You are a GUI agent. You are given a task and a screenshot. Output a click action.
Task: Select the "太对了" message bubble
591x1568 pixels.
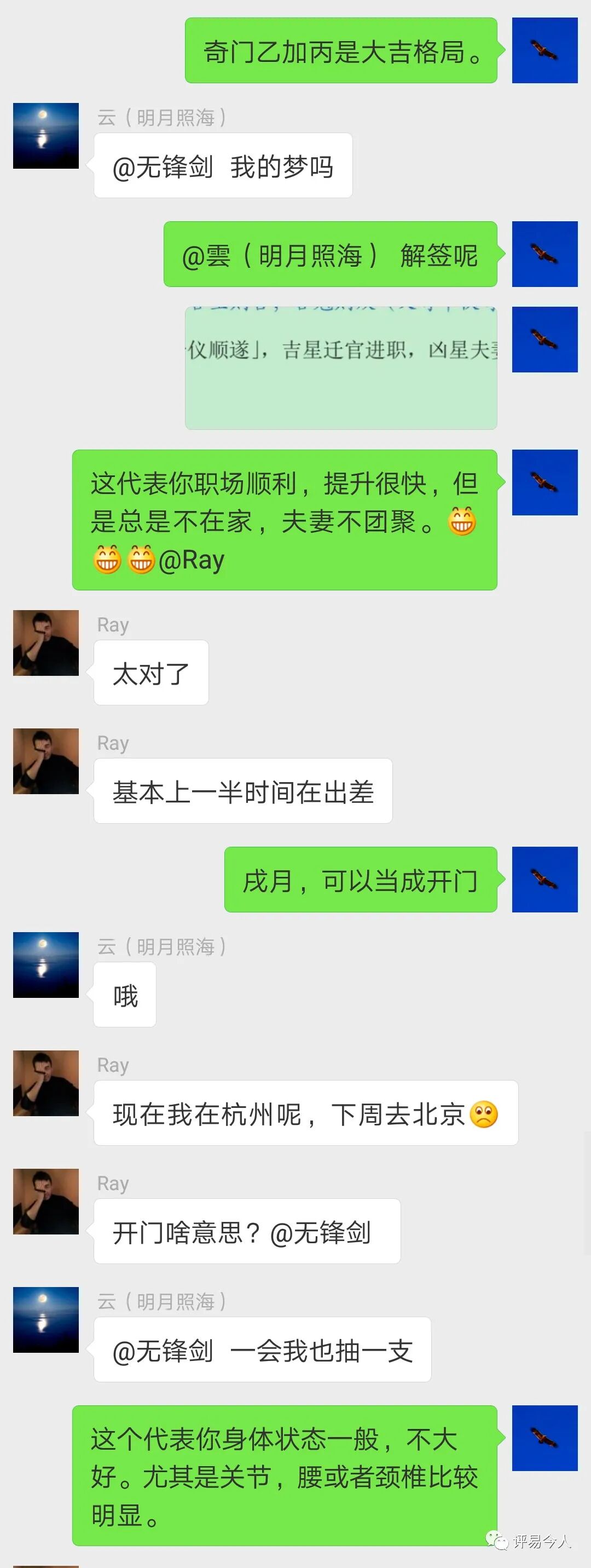coord(150,672)
